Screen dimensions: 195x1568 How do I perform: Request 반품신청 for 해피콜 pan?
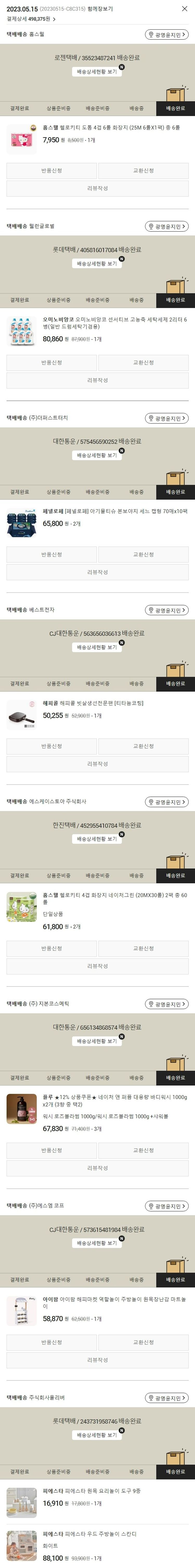pyautogui.click(x=51, y=746)
